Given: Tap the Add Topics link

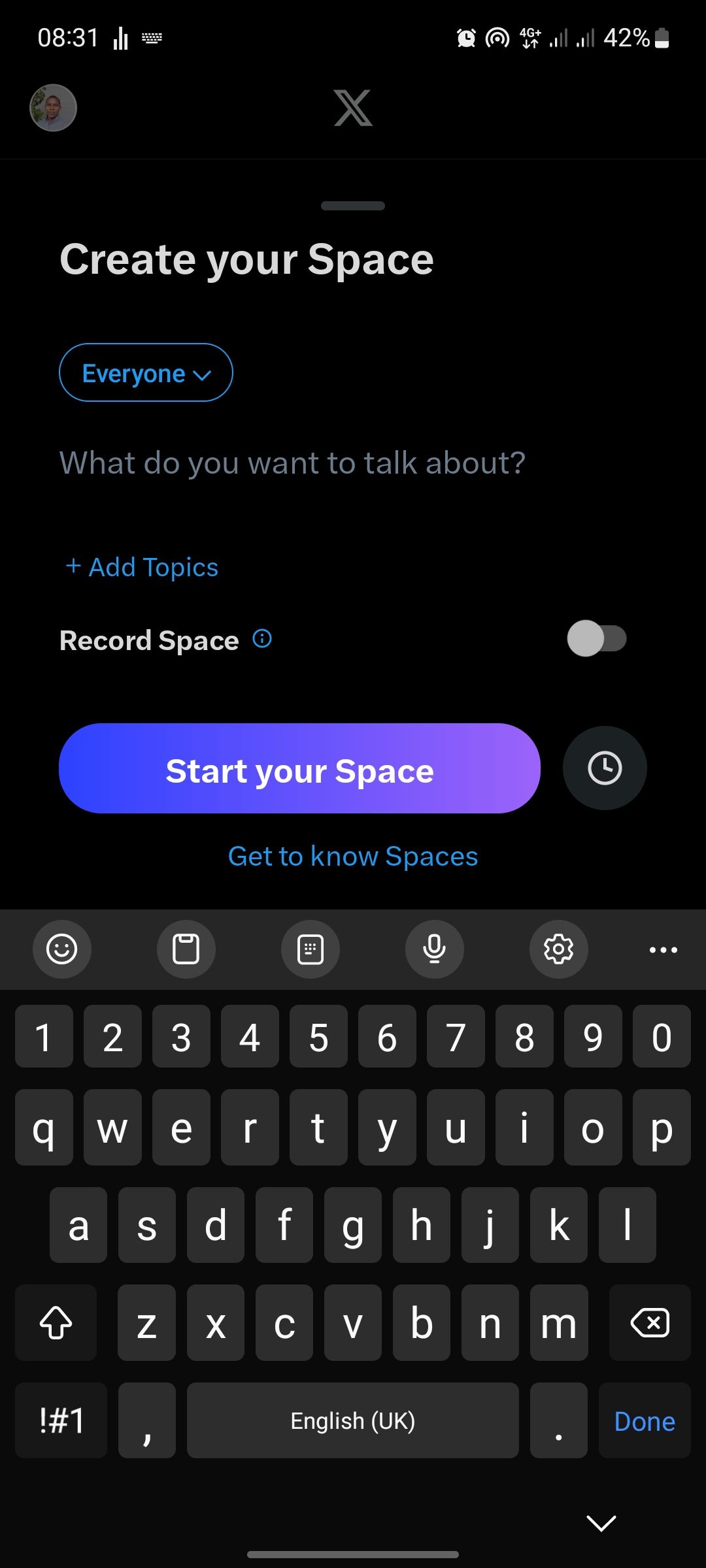Looking at the screenshot, I should tap(143, 567).
